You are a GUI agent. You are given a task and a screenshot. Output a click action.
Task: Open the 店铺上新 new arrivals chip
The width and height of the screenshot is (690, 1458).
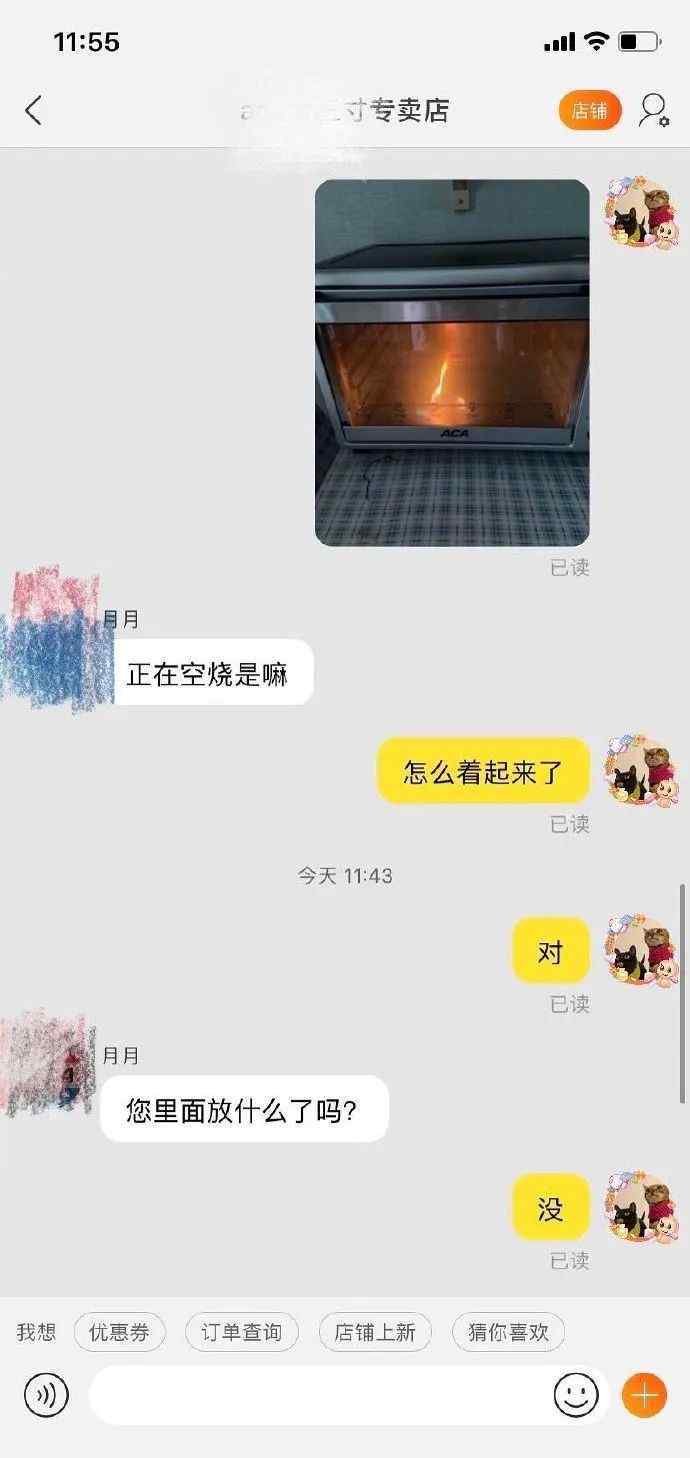tap(374, 1332)
